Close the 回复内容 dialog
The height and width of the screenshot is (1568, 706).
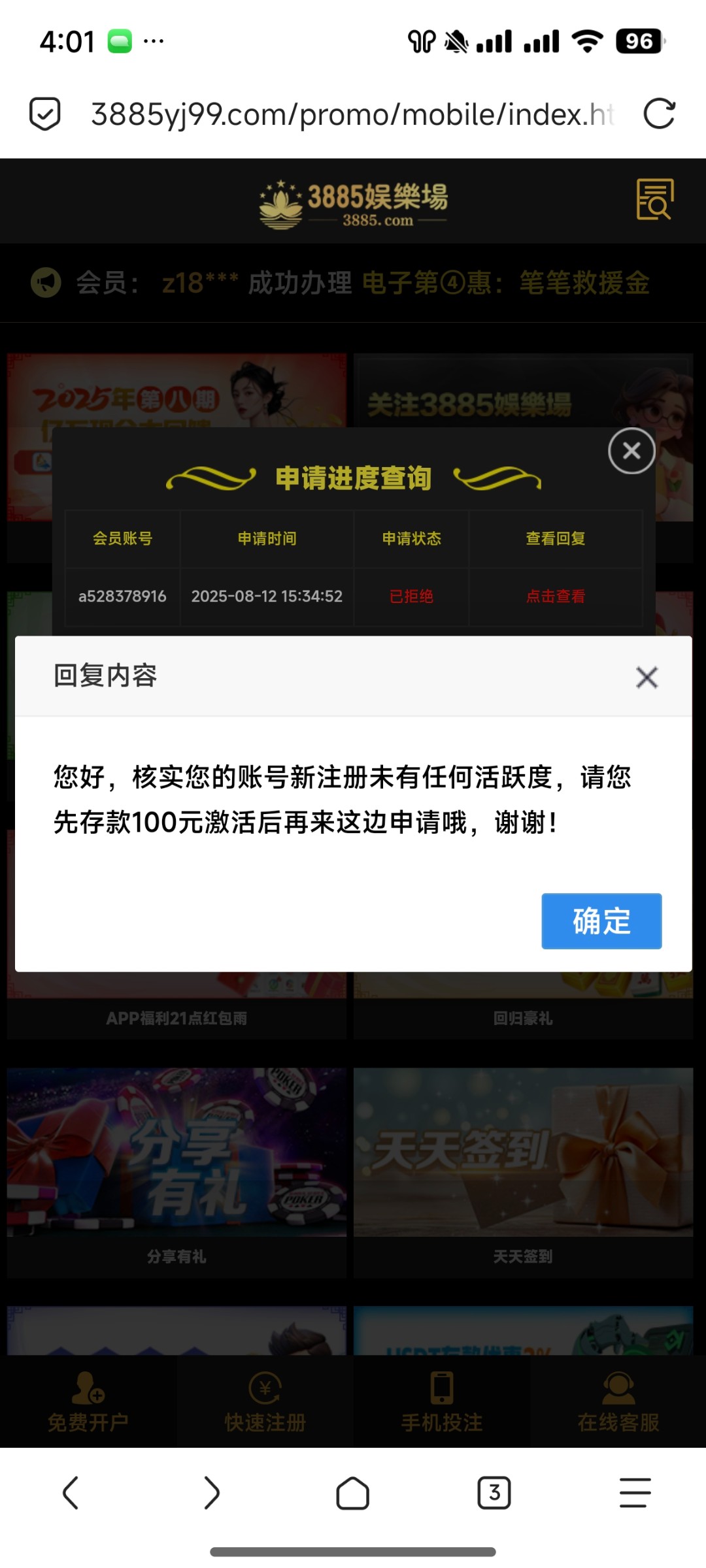647,678
